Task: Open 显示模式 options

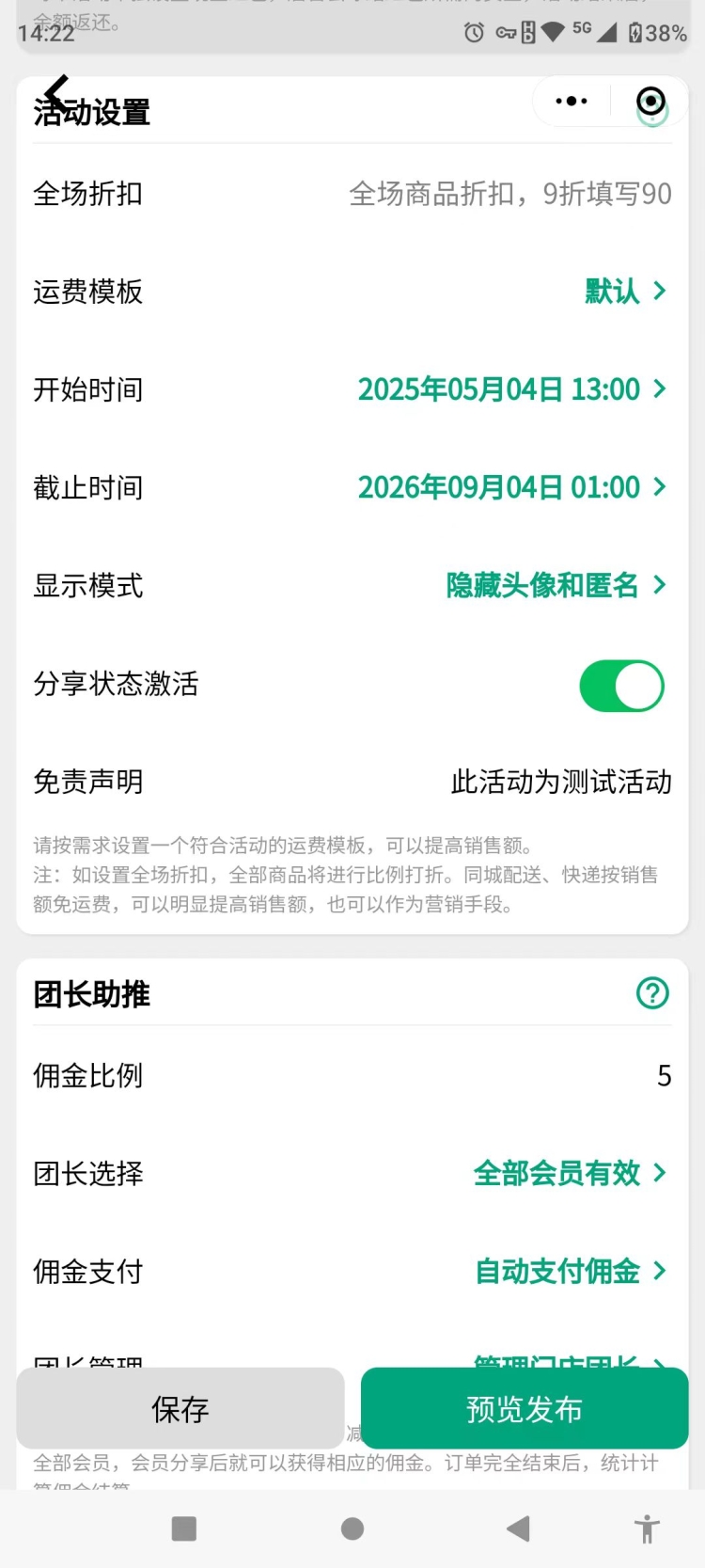Action: (x=555, y=585)
